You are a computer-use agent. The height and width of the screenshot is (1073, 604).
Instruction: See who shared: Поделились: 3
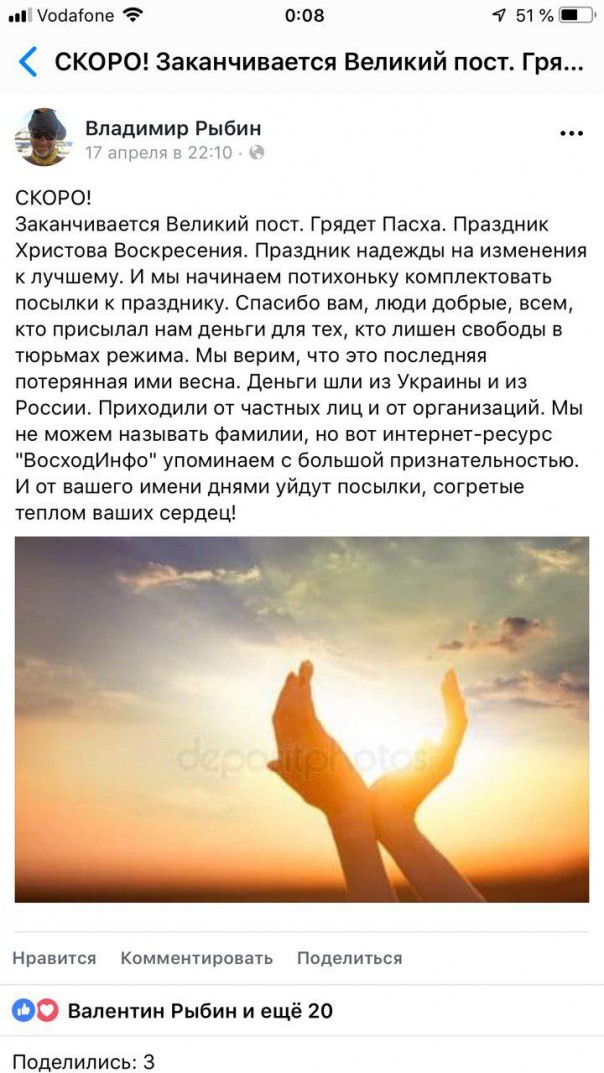point(84,1062)
